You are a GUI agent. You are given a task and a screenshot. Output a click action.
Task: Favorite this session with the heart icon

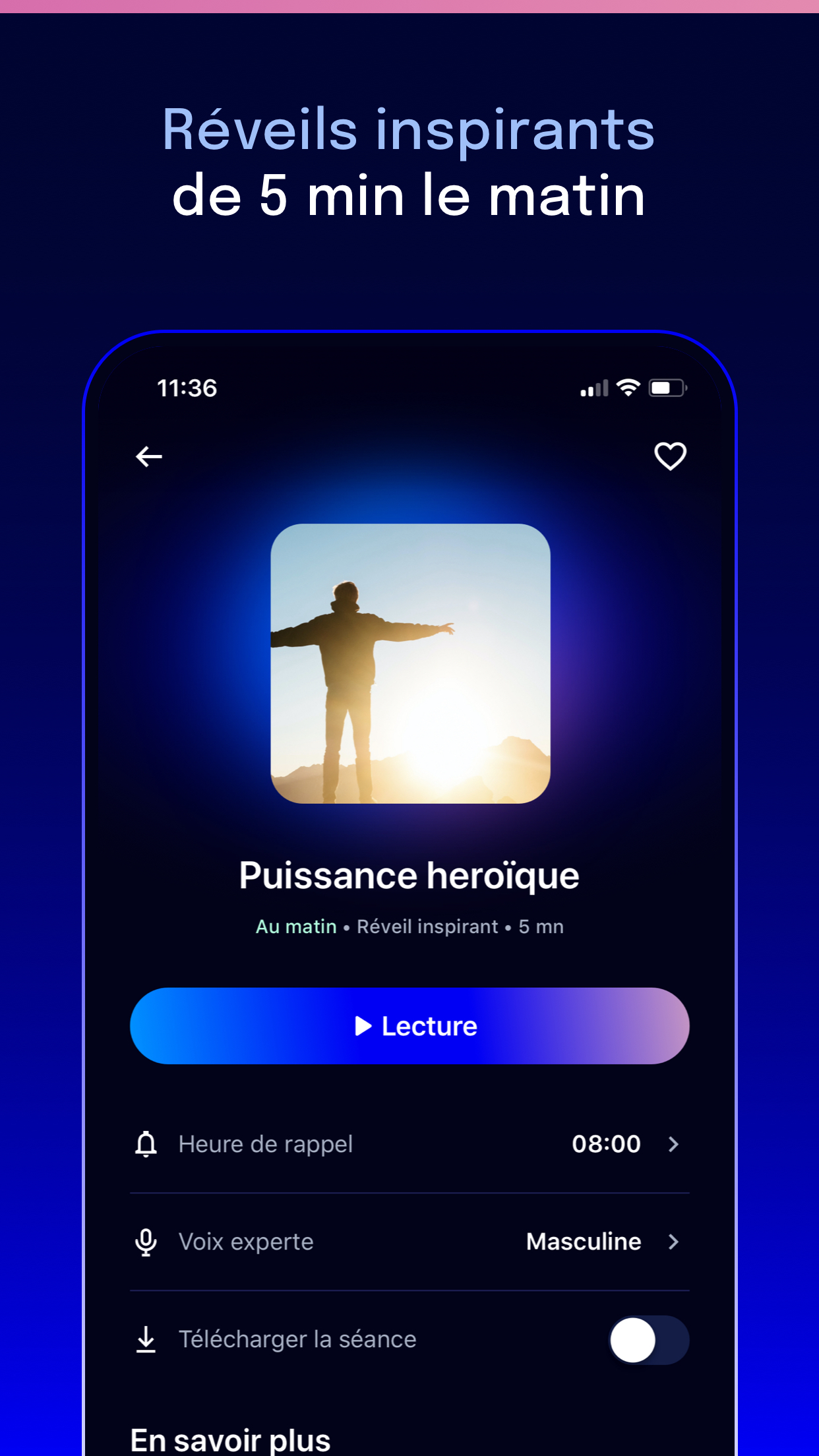669,455
